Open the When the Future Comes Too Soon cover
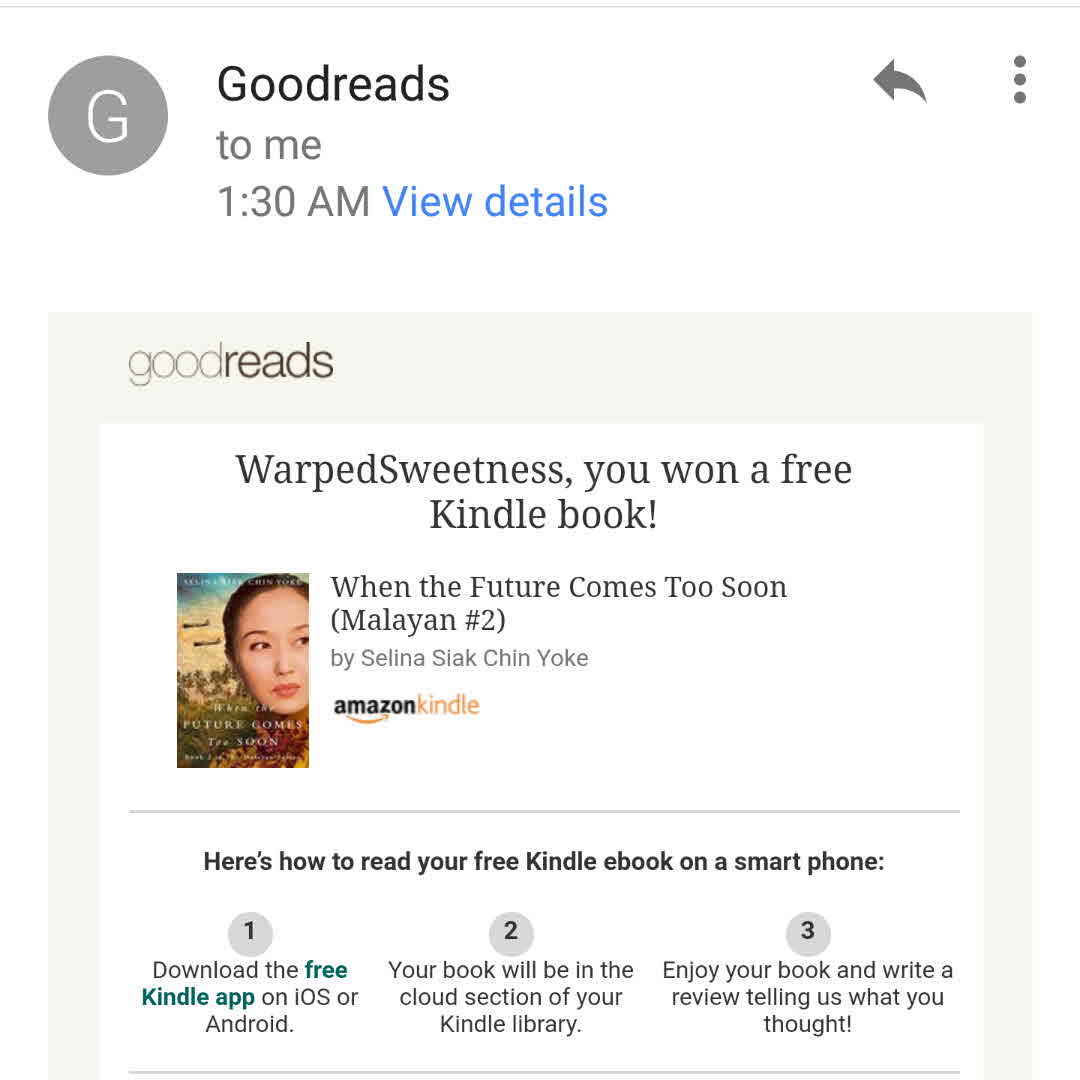Screen dimensions: 1080x1080 click(243, 670)
